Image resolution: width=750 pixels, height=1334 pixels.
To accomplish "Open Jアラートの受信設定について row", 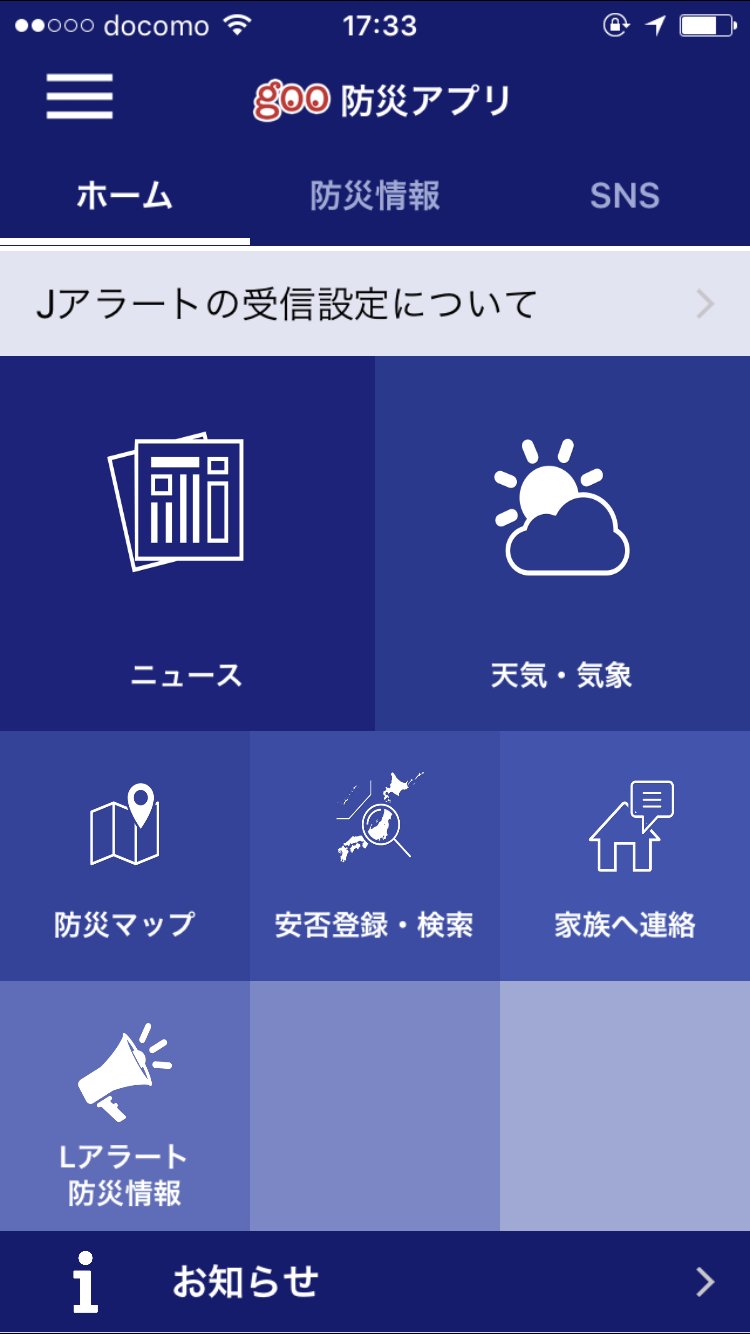I will click(x=375, y=304).
